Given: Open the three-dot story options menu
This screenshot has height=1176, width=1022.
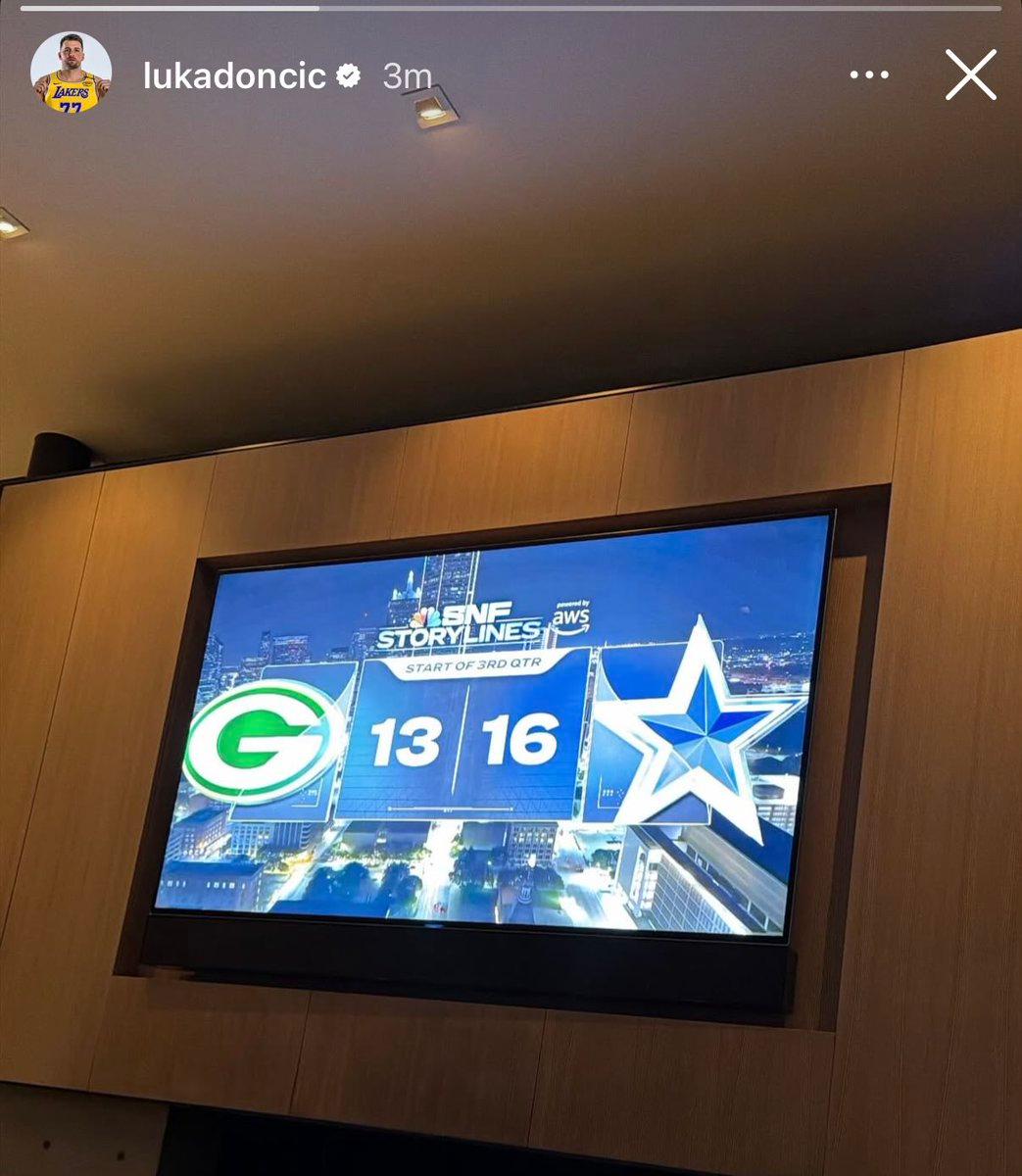Looking at the screenshot, I should 869,75.
